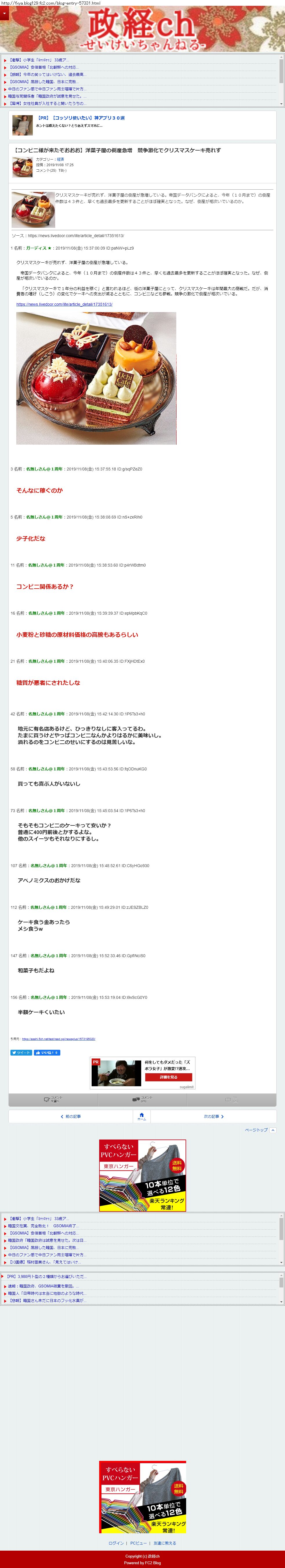Enlarge the Christmas cake photo

96,378
